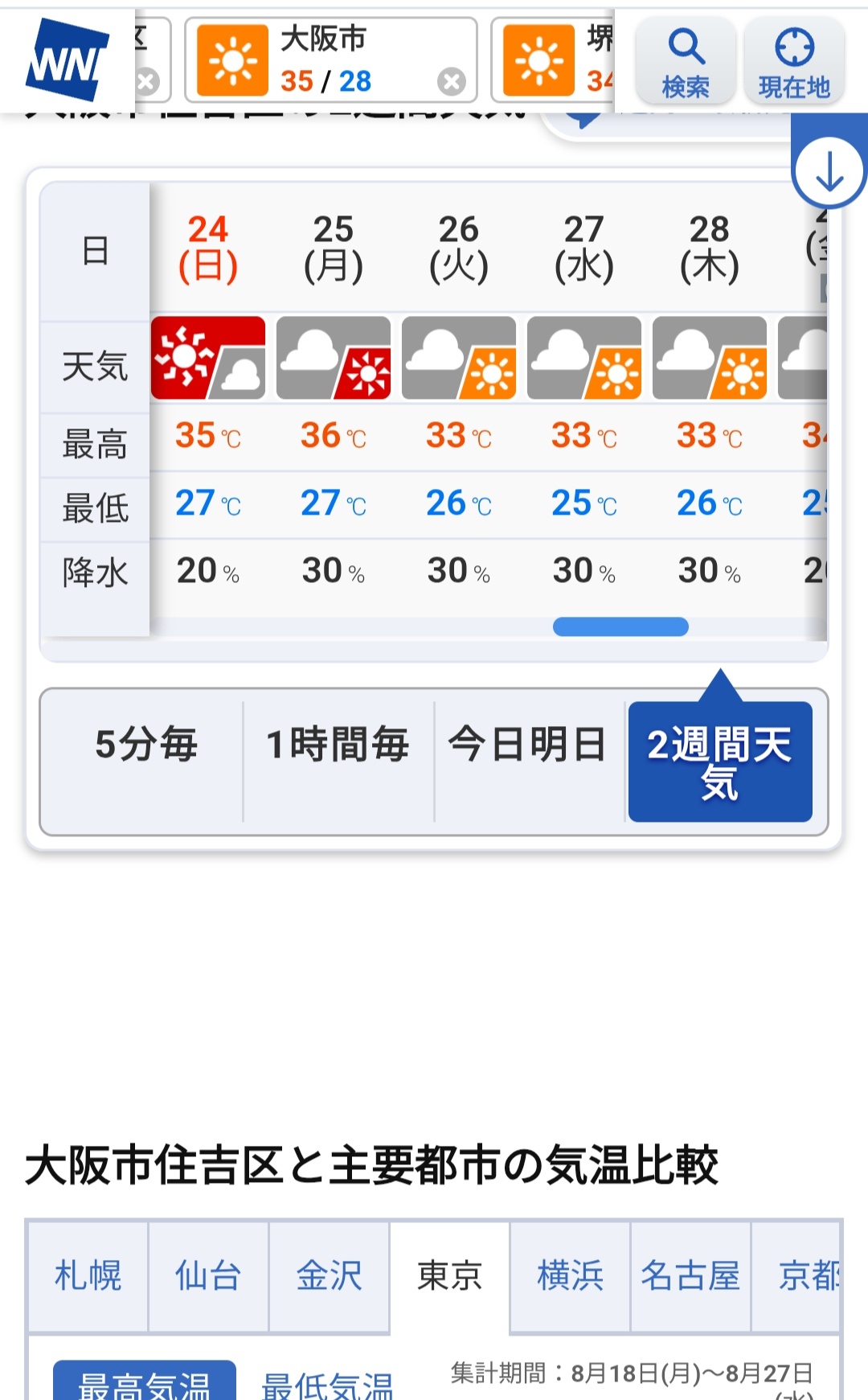Select the 東京 comparison tab
Screen dimensions: 868x1400
click(x=450, y=1276)
